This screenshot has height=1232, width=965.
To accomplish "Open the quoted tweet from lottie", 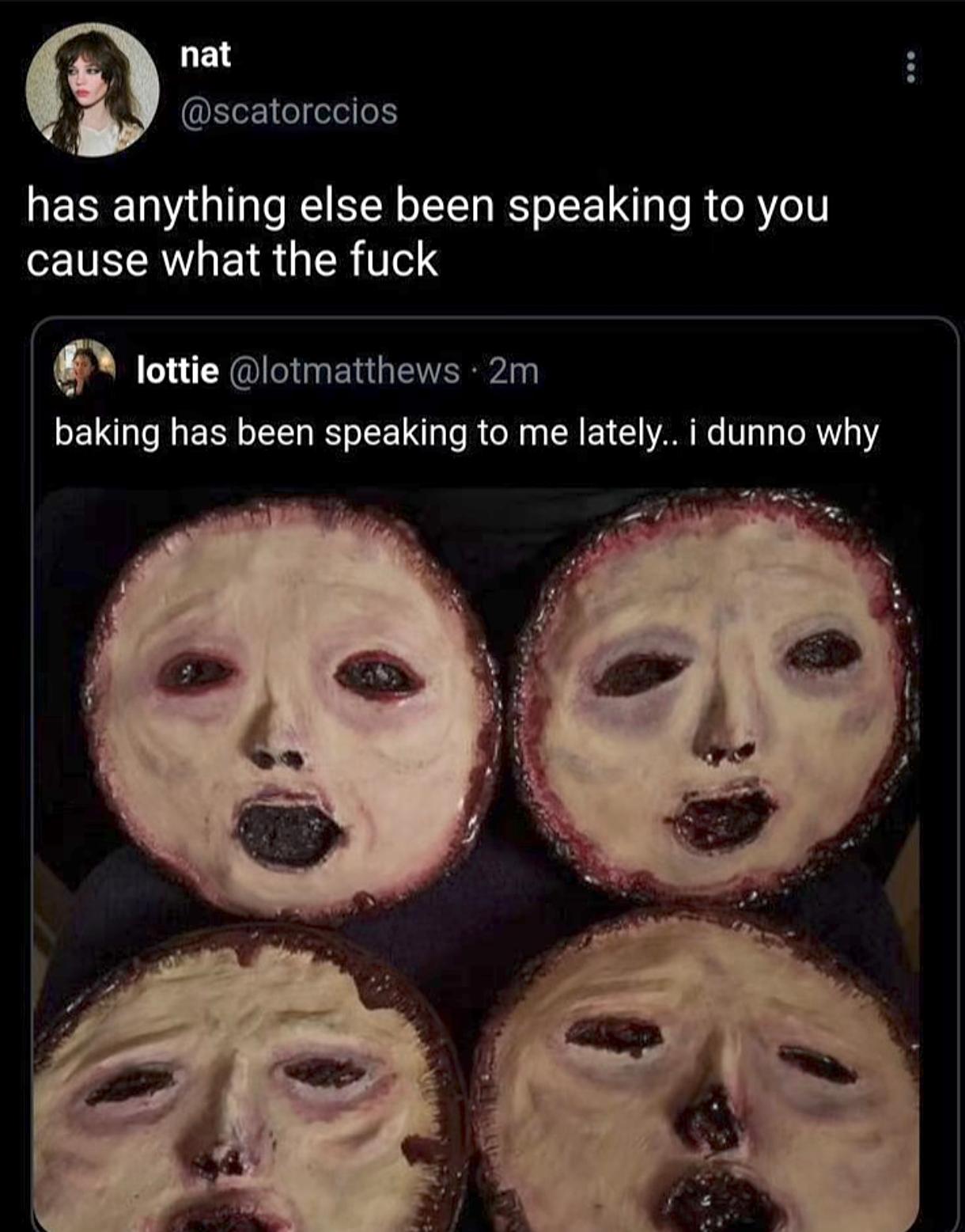I will [466, 433].
